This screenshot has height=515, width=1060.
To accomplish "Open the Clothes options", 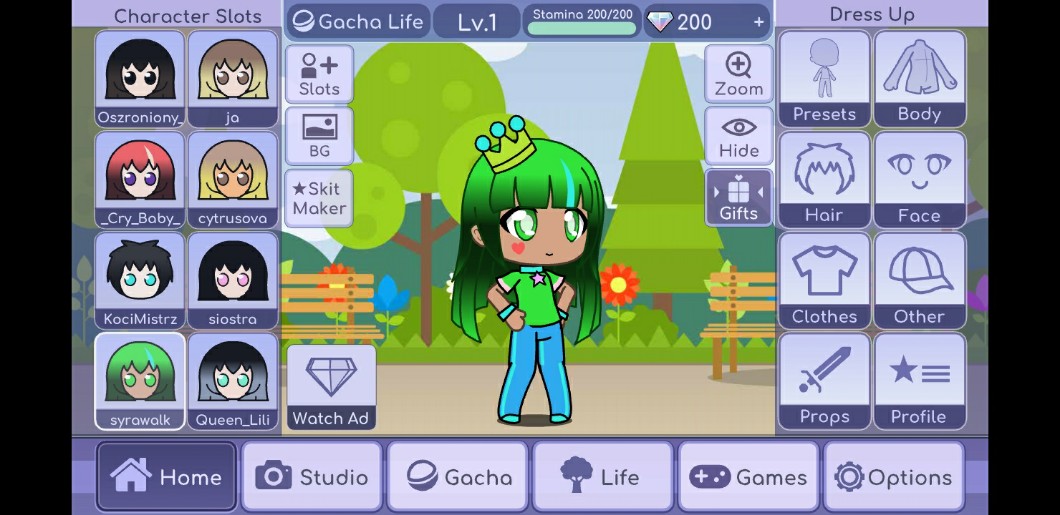I will [x=824, y=281].
